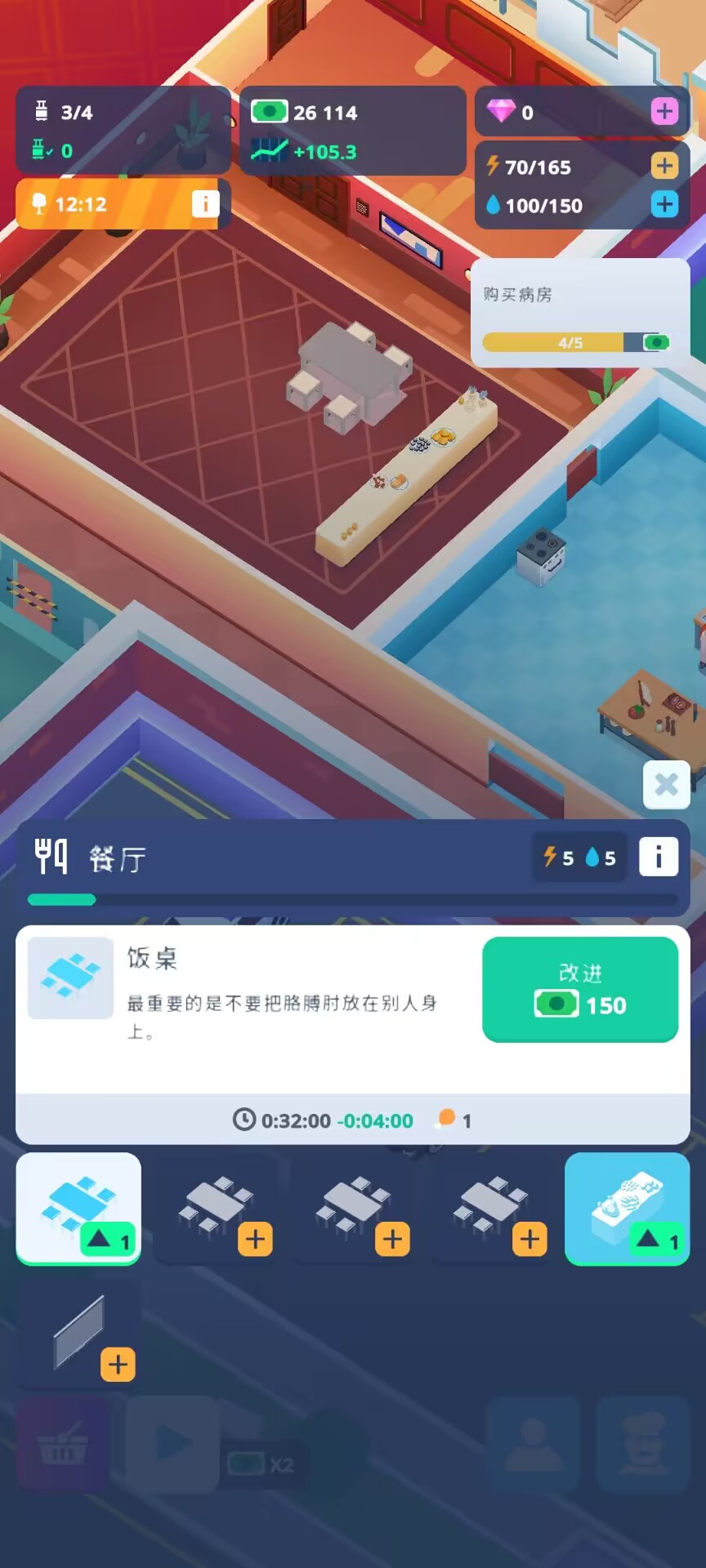Add more water with the blue plus
This screenshot has width=706, height=1568.
664,204
